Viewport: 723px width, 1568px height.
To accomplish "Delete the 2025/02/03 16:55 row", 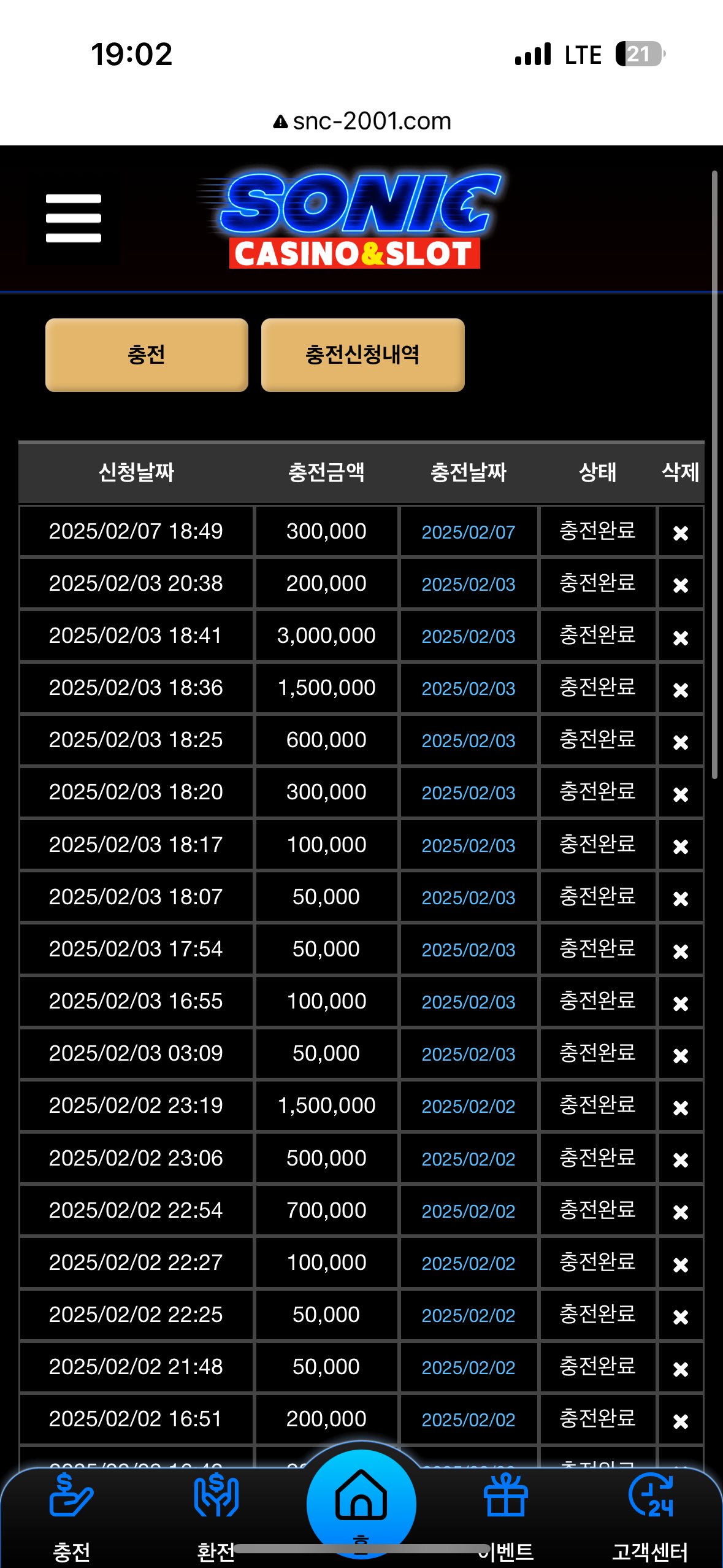I will point(680,1003).
